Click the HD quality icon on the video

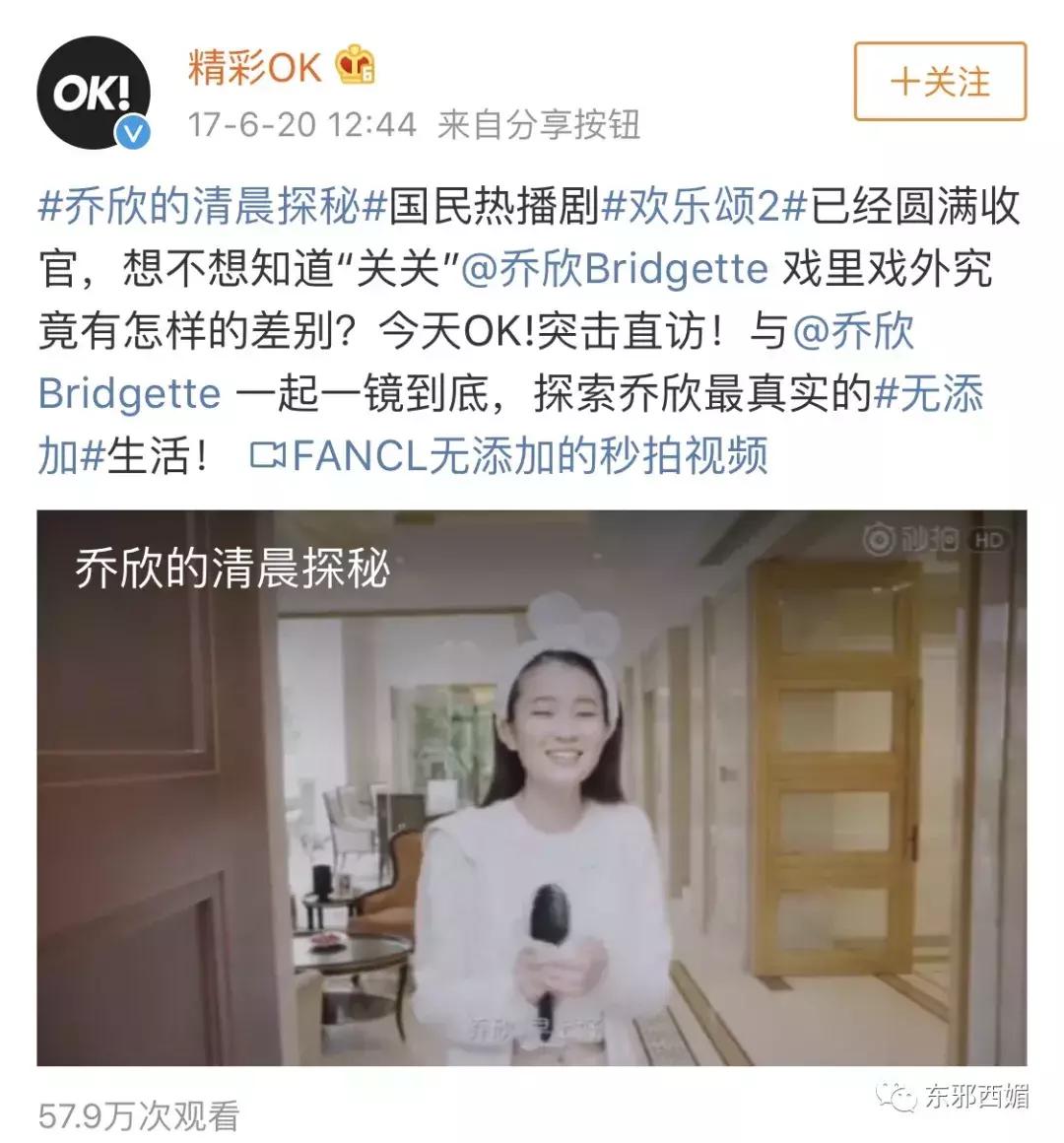(x=988, y=538)
